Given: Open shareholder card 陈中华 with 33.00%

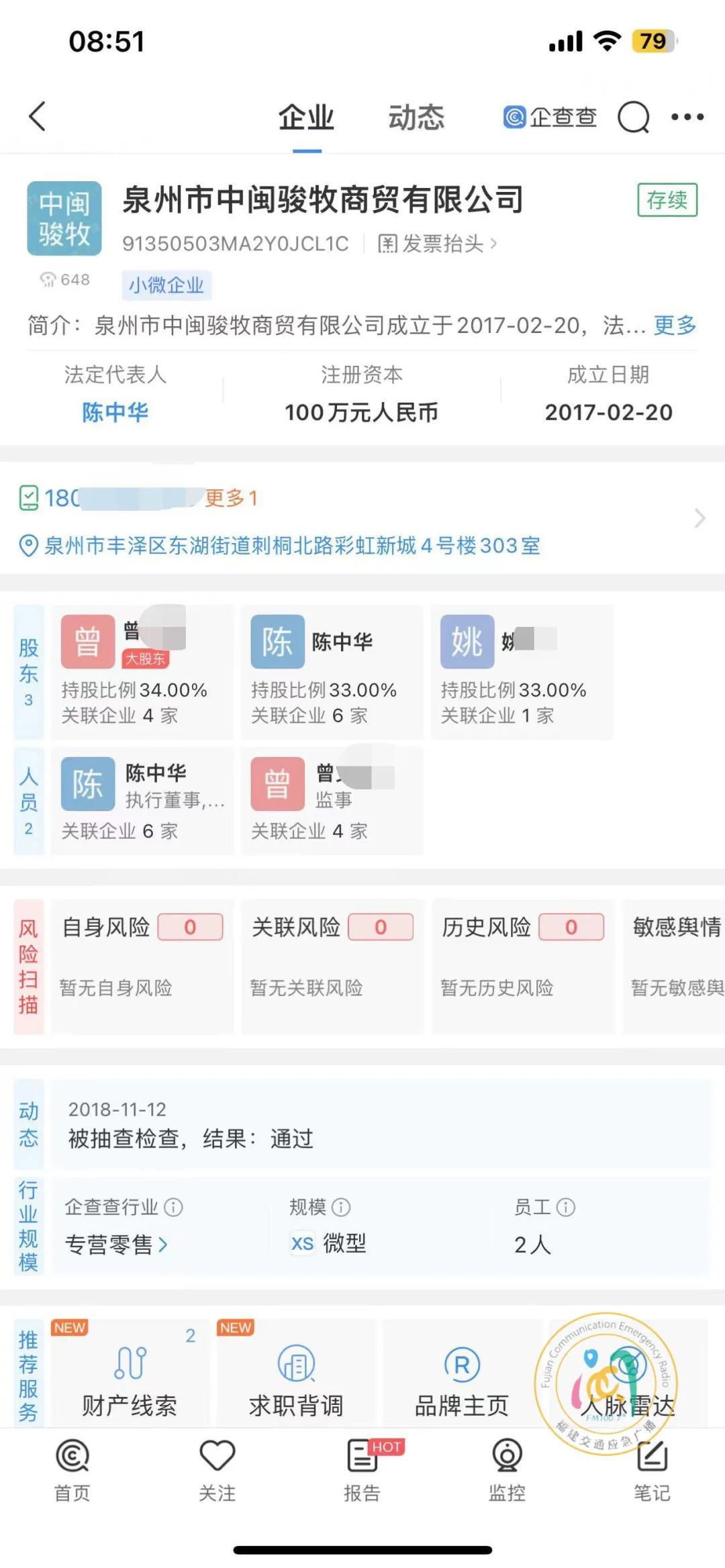Looking at the screenshot, I should (332, 671).
